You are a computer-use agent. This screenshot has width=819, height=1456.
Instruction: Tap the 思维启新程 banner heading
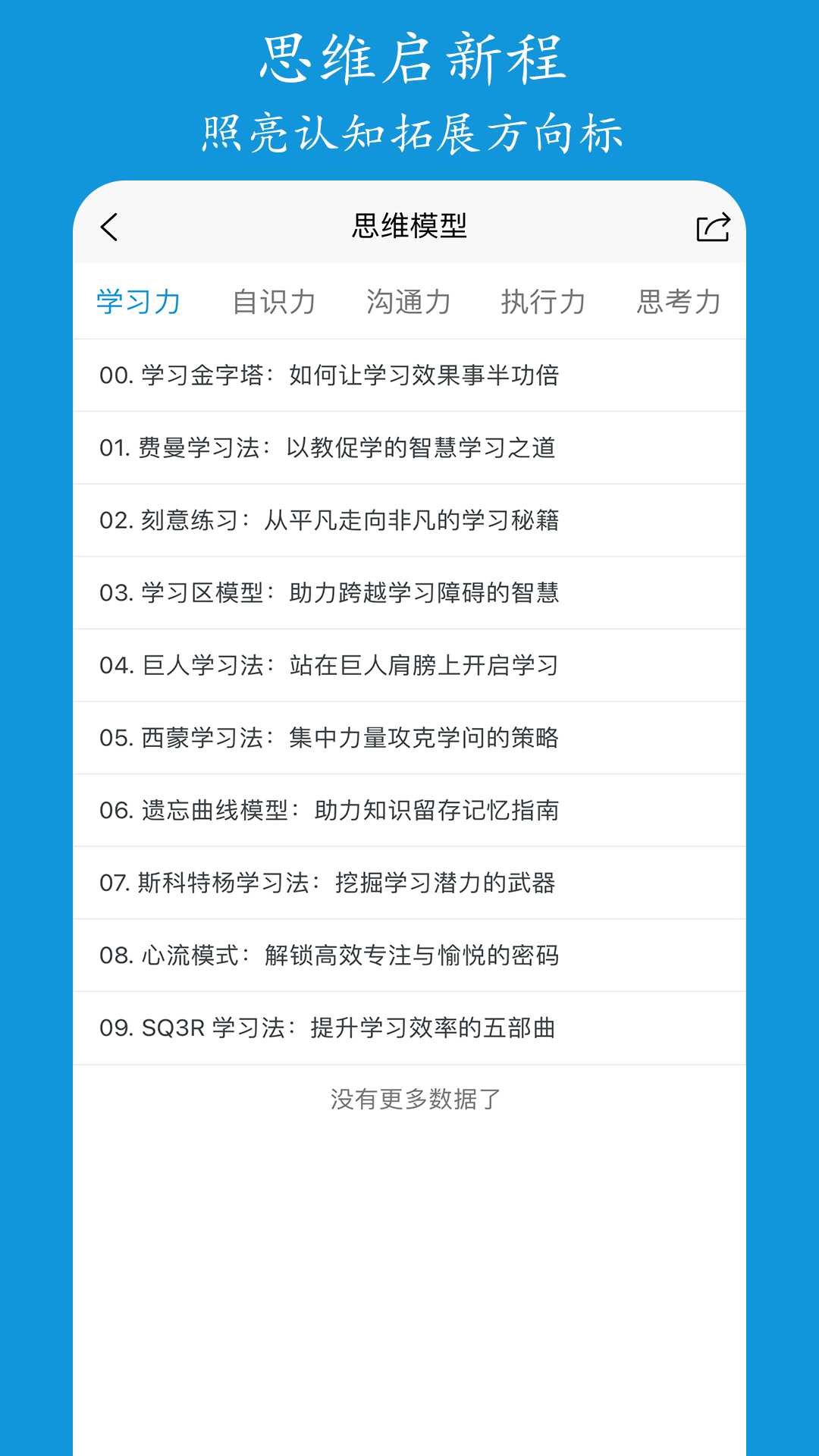(409, 64)
